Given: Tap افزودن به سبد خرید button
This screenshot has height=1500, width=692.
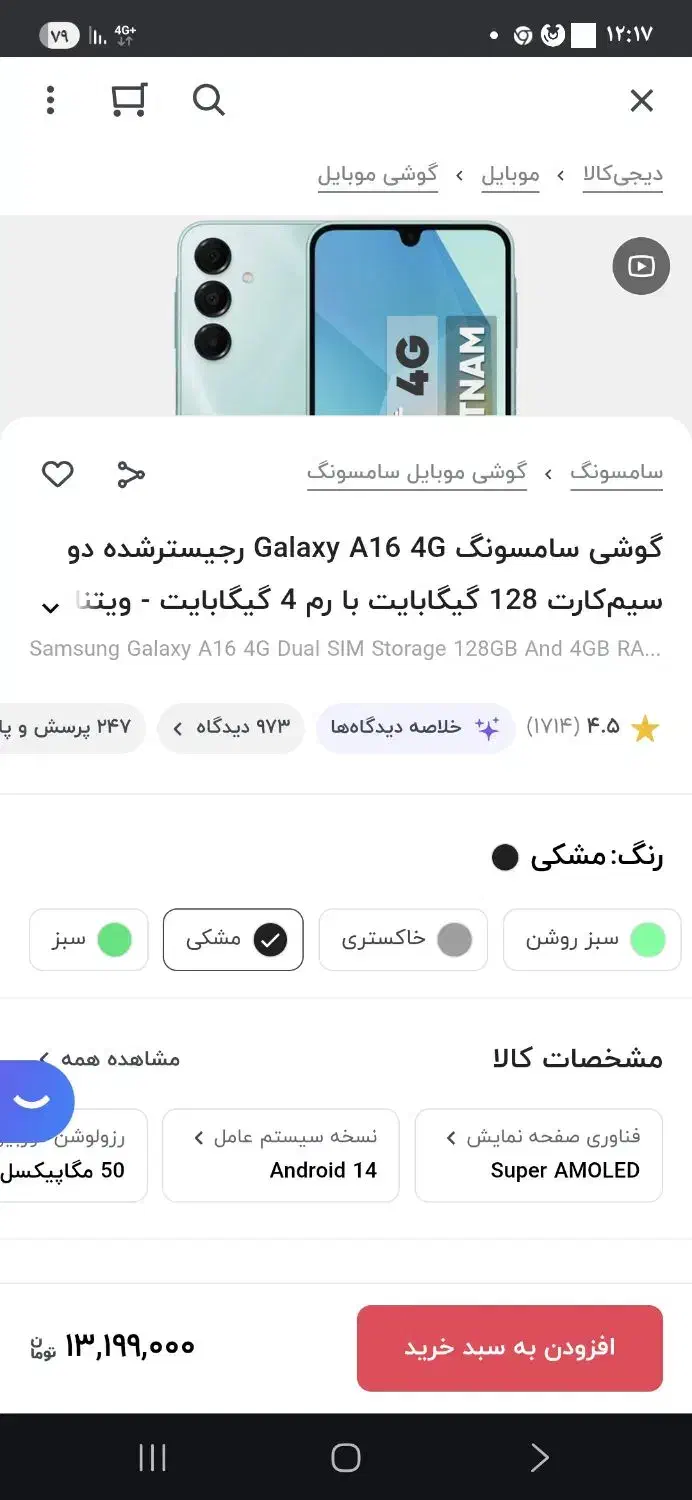Looking at the screenshot, I should (510, 1348).
